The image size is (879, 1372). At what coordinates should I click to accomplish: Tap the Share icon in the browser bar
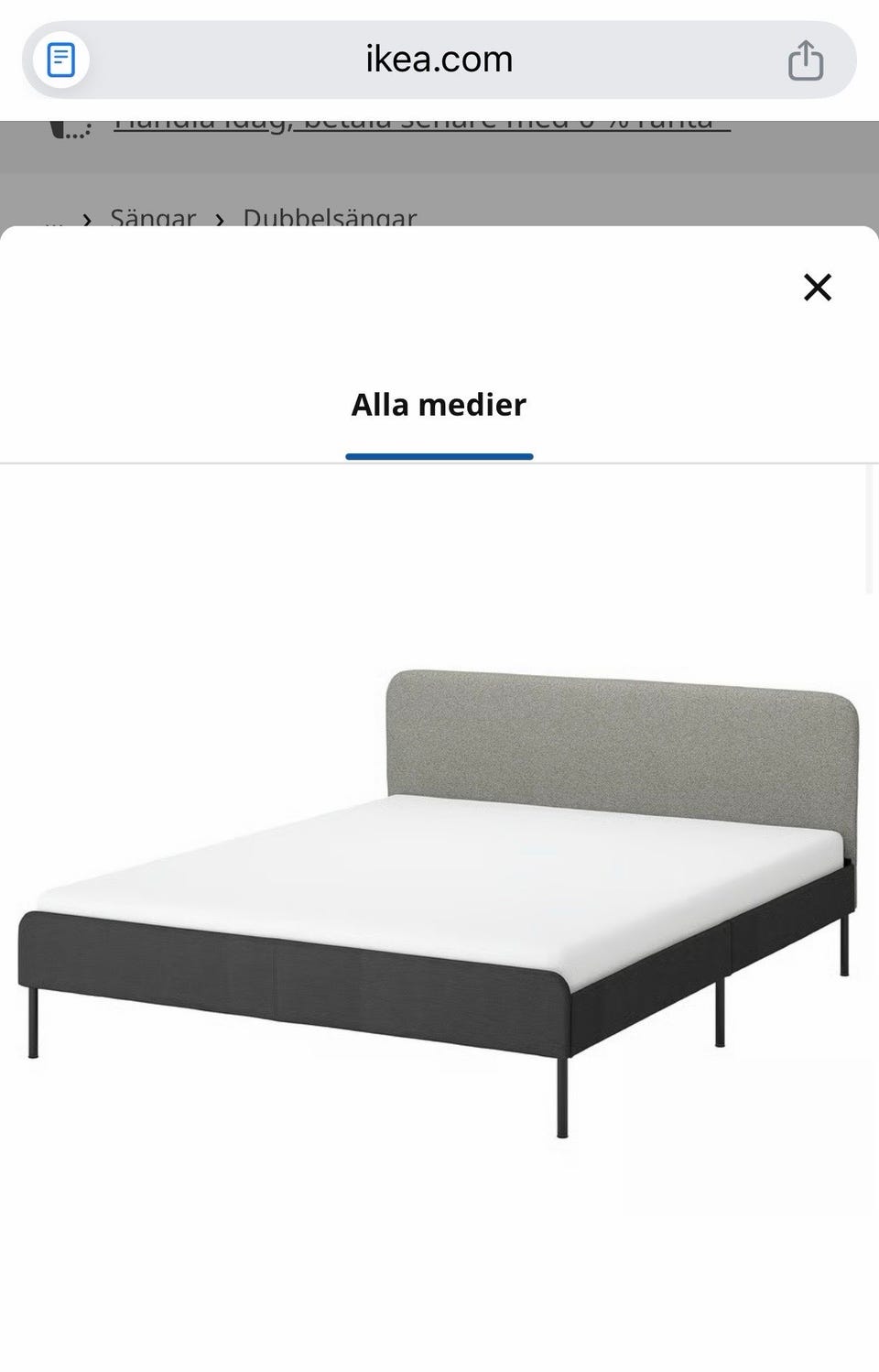[804, 59]
